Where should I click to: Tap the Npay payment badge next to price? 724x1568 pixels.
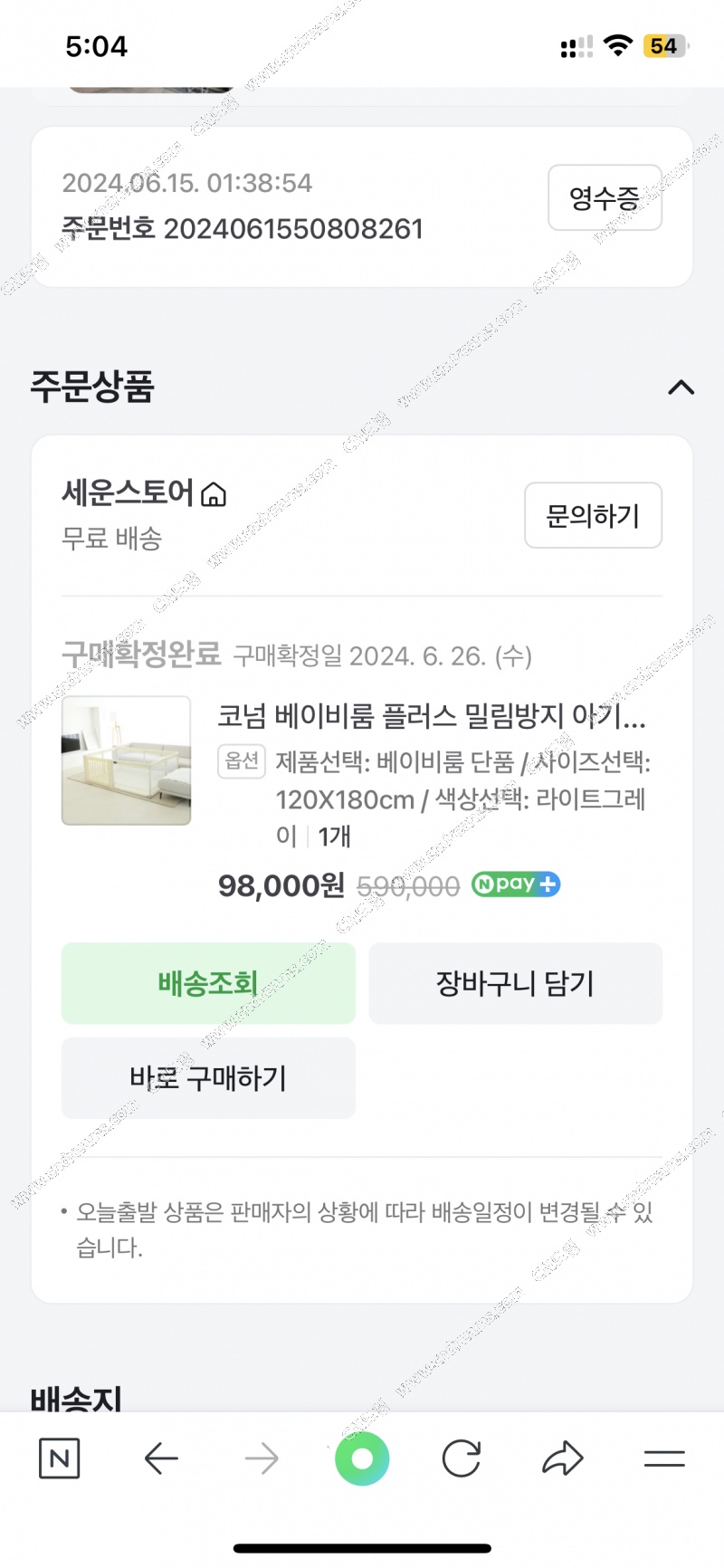coord(515,884)
